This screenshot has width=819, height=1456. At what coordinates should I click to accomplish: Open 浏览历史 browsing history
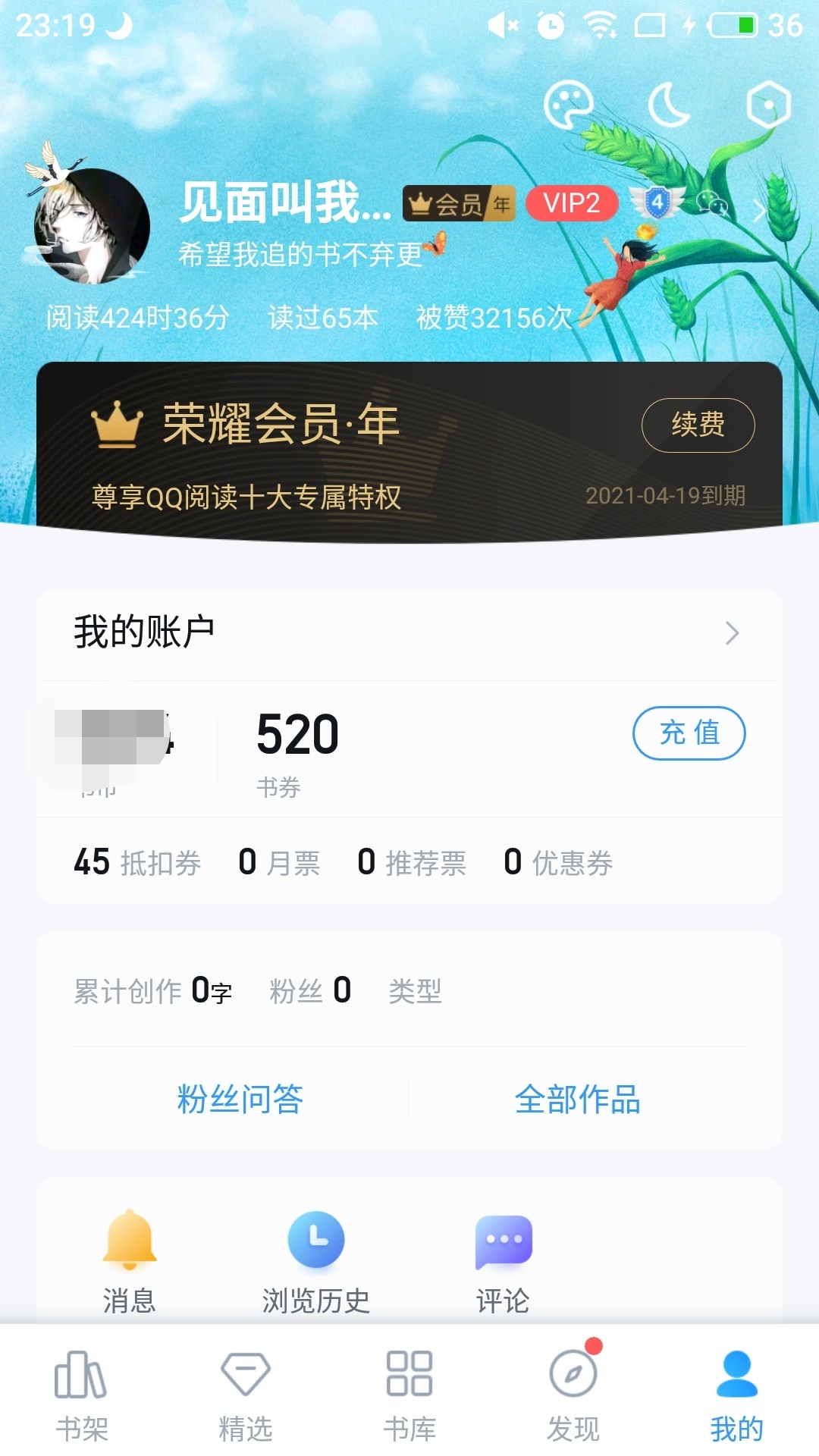[x=316, y=1260]
